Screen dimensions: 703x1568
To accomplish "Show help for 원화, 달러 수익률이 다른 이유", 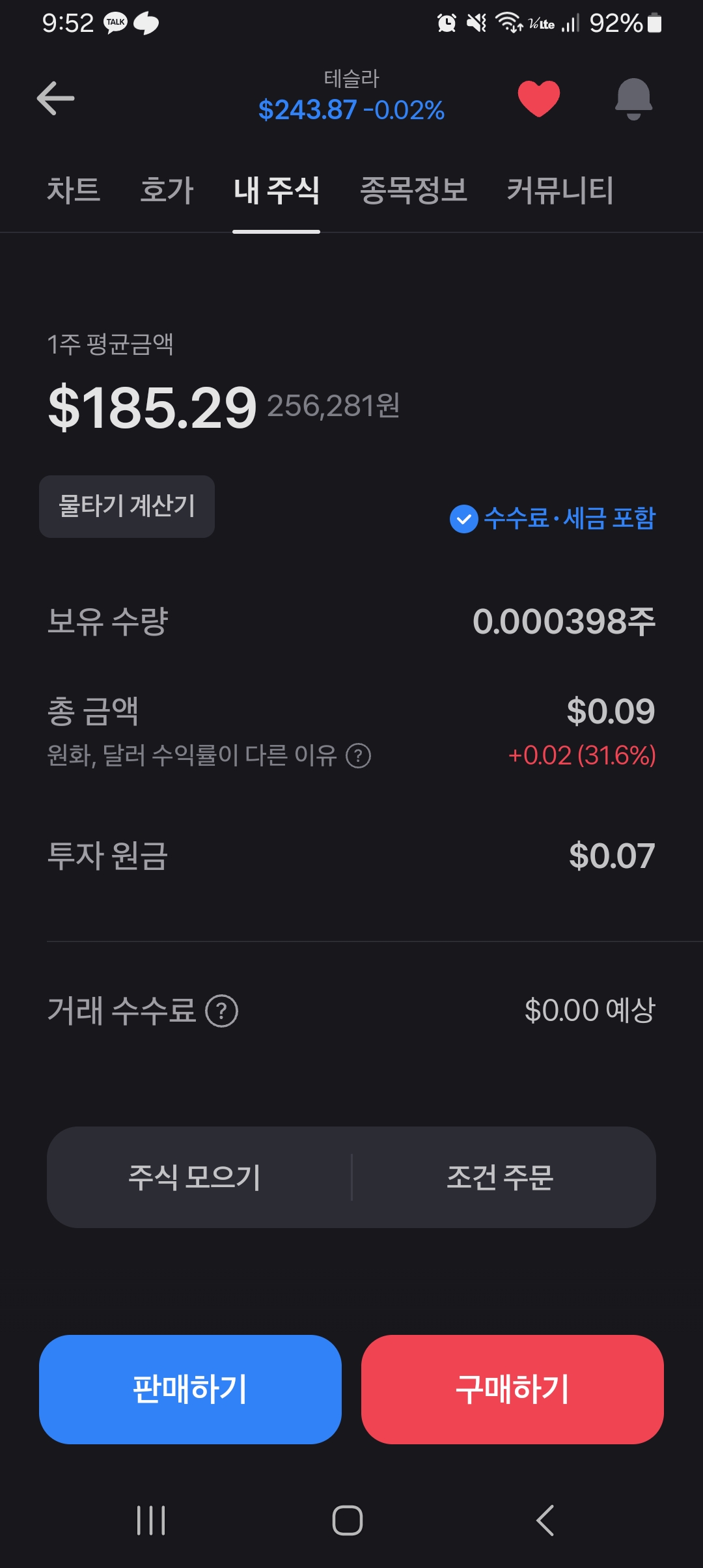I will tap(358, 756).
